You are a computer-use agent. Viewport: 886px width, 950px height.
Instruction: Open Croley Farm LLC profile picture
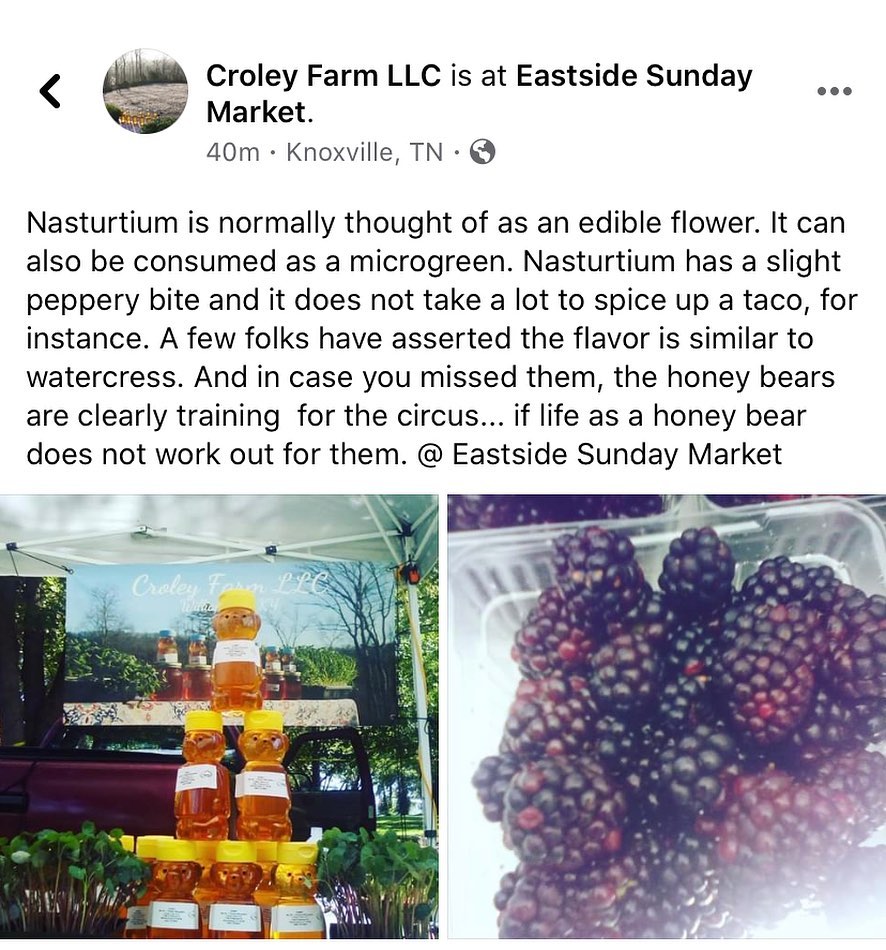tap(145, 91)
